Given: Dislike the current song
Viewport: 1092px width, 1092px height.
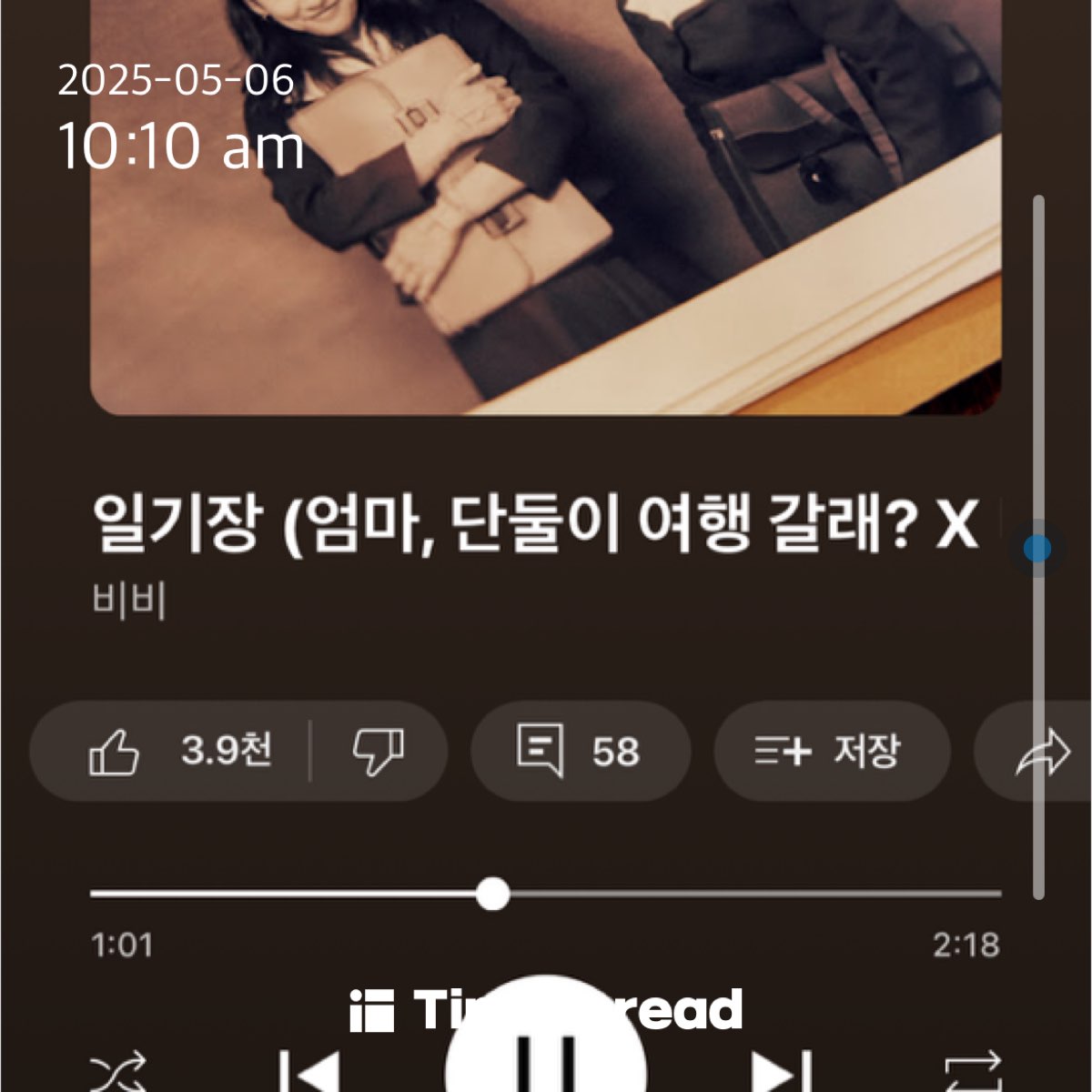Looking at the screenshot, I should coord(378,752).
